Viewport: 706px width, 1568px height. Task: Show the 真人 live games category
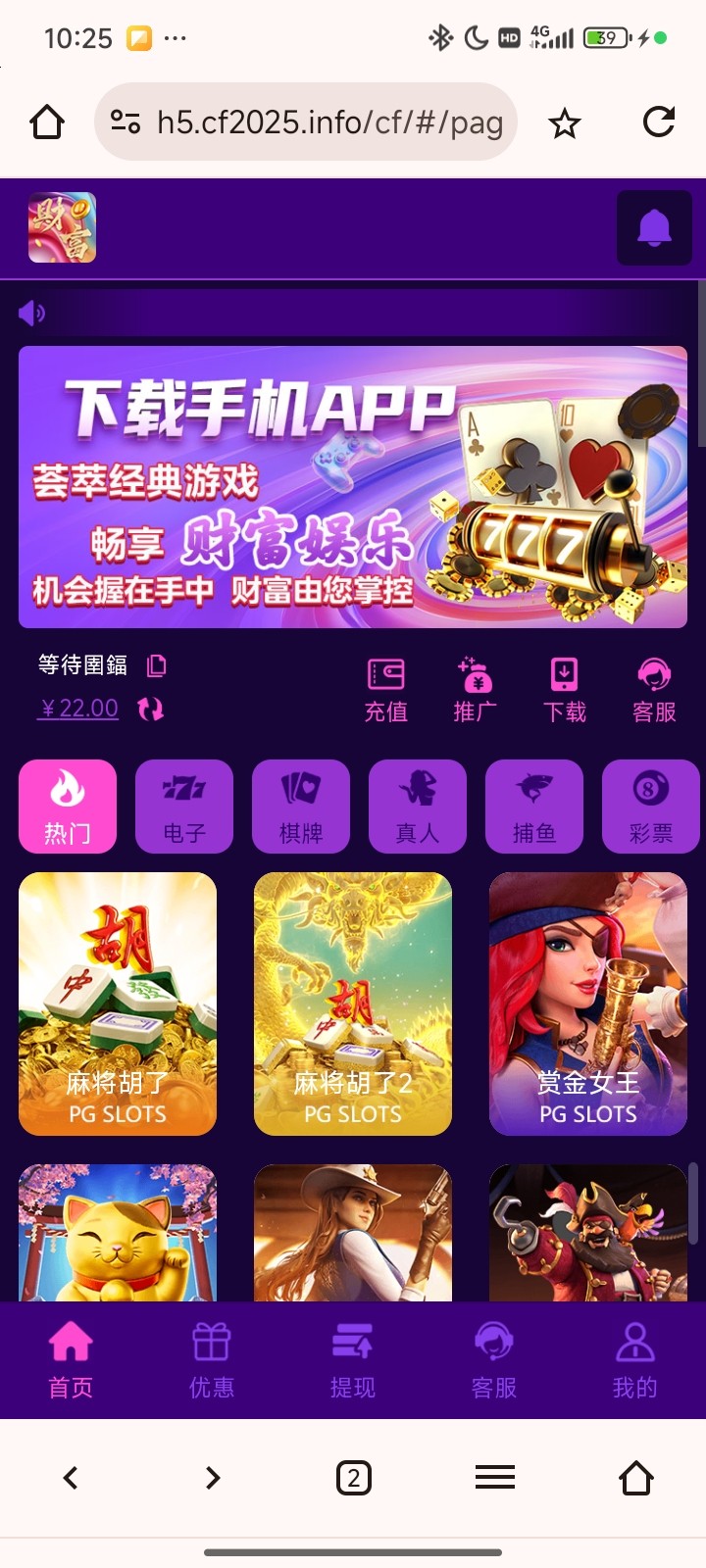click(x=418, y=806)
